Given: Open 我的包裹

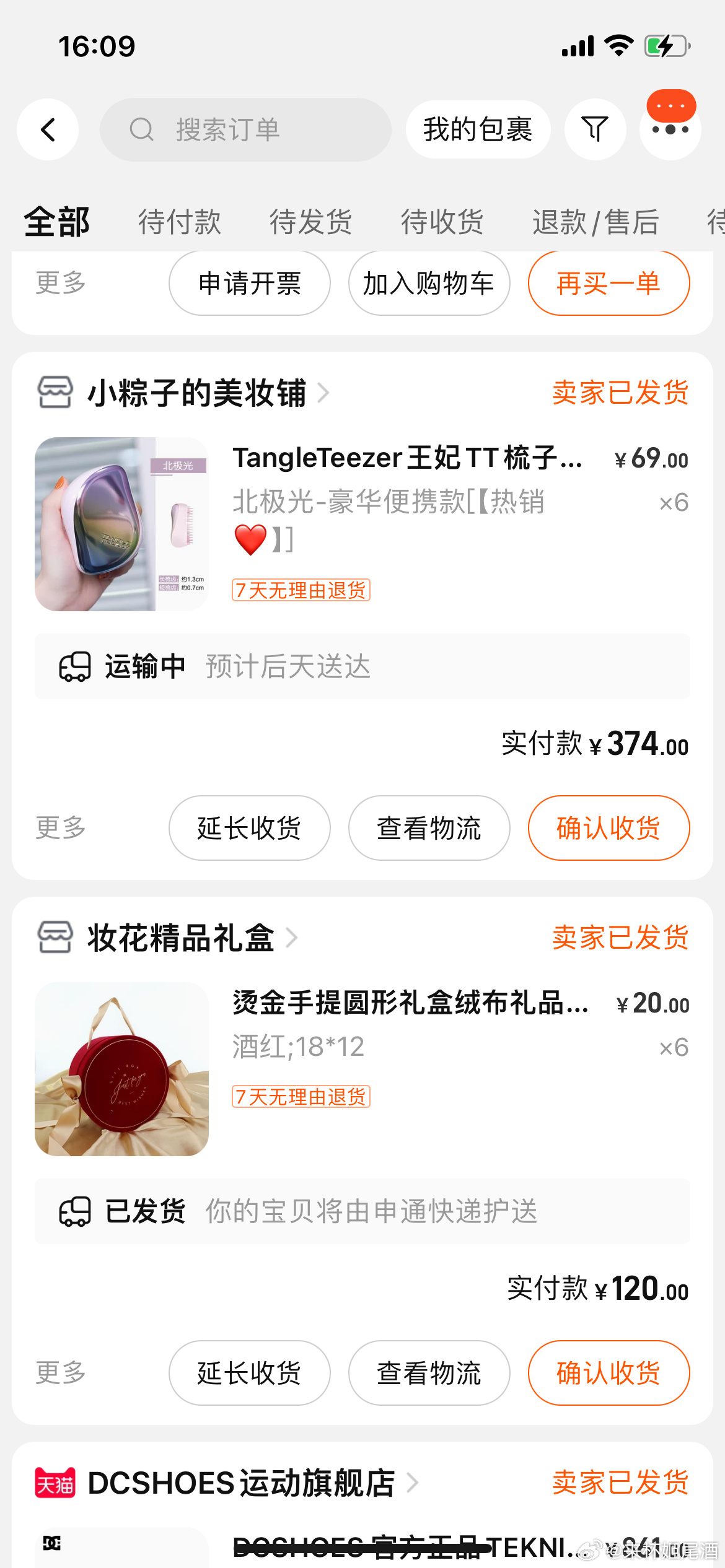Looking at the screenshot, I should tap(477, 129).
